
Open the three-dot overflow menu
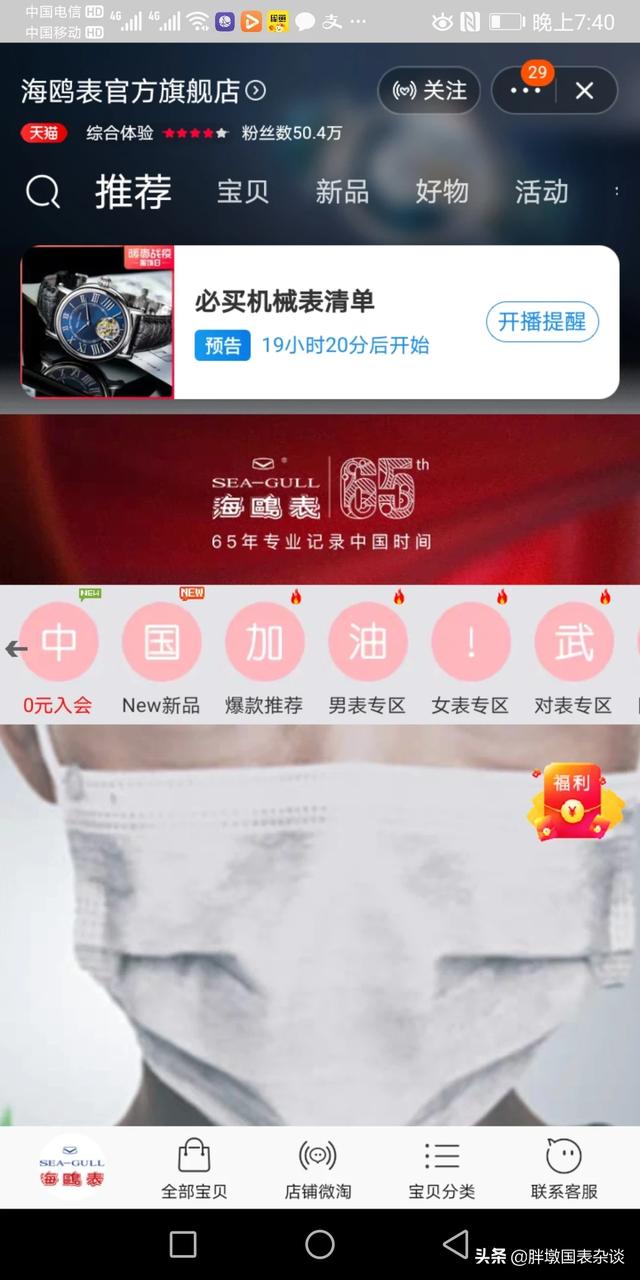[525, 91]
